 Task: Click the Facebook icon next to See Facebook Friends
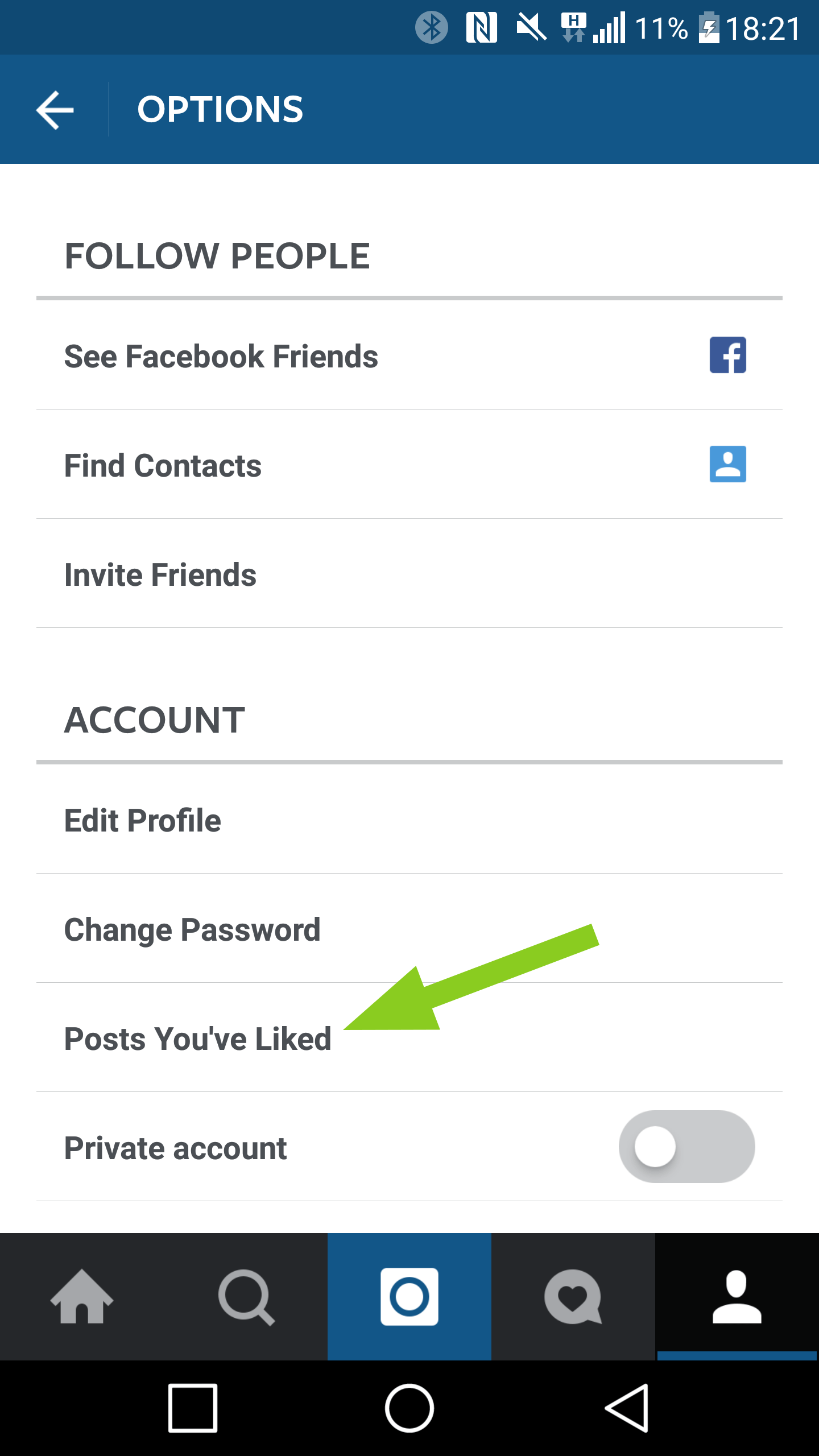[x=729, y=357]
